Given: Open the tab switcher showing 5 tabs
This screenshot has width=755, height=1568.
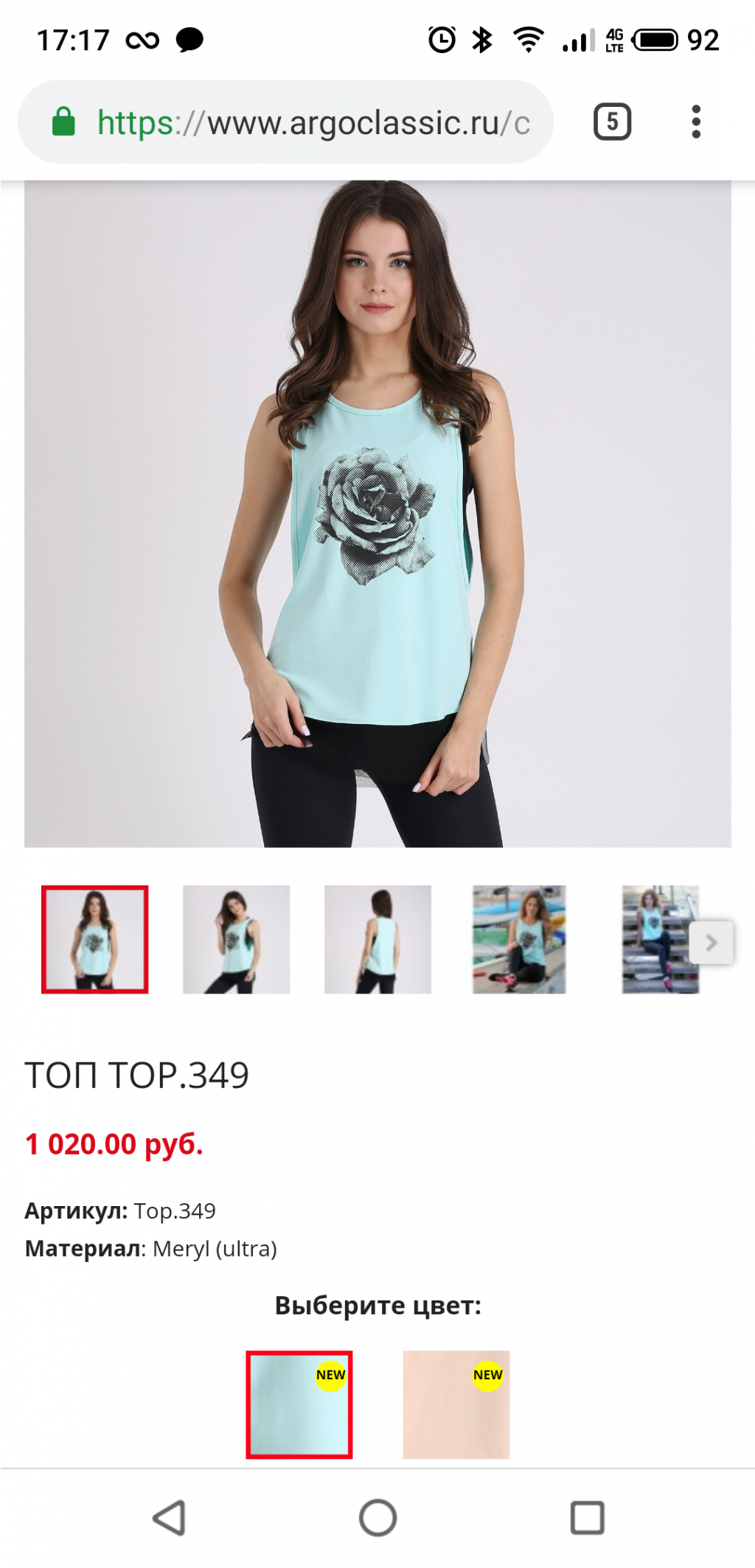Looking at the screenshot, I should [x=612, y=122].
